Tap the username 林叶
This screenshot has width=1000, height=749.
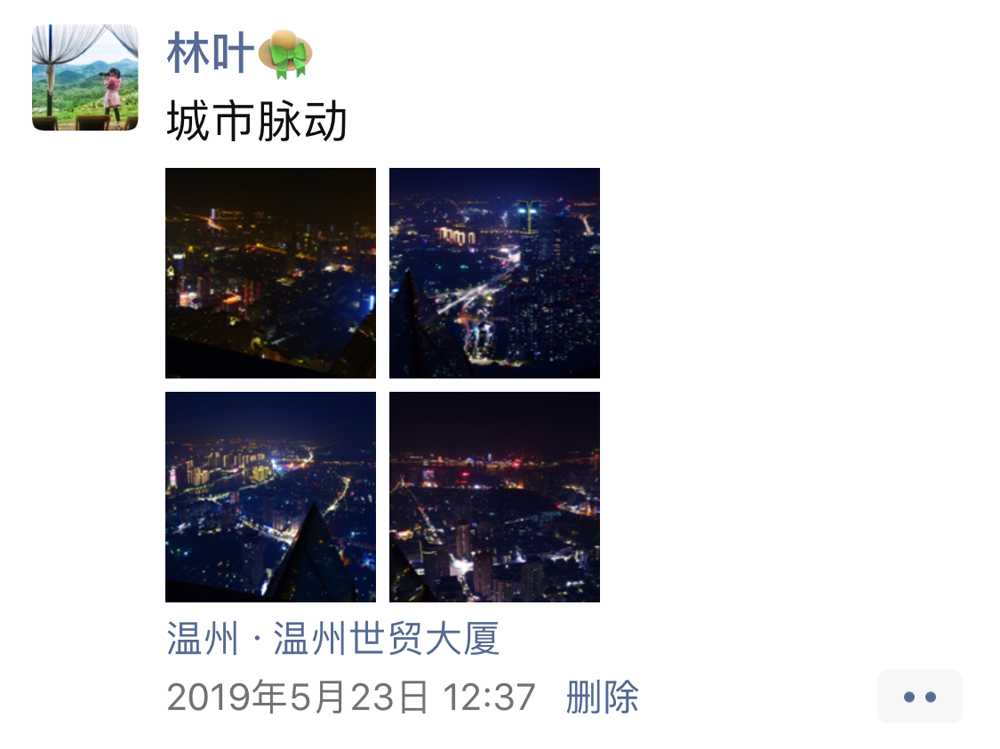(210, 53)
